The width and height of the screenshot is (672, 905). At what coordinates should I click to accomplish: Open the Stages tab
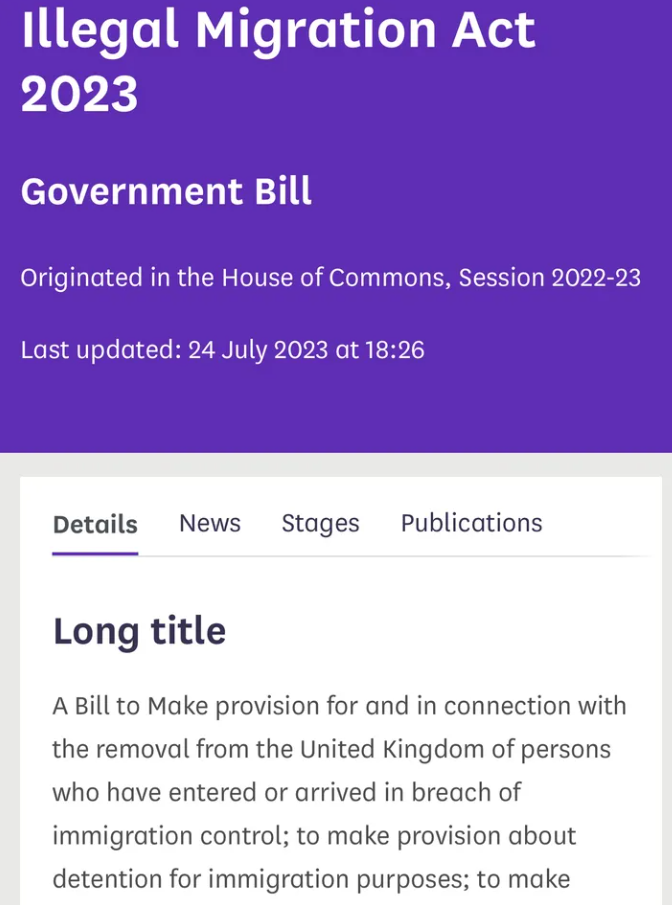pos(320,523)
